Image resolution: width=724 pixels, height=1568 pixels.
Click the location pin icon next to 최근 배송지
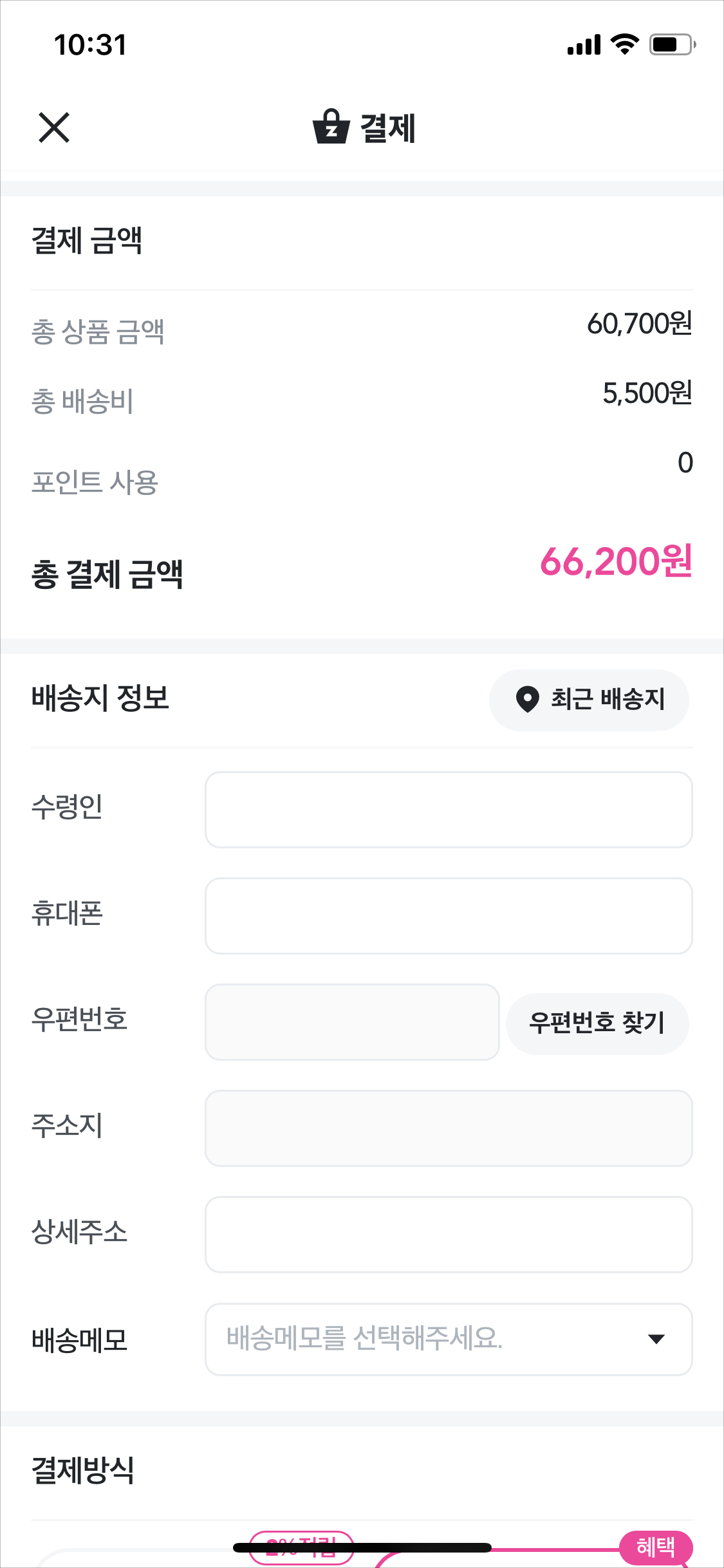[526, 700]
